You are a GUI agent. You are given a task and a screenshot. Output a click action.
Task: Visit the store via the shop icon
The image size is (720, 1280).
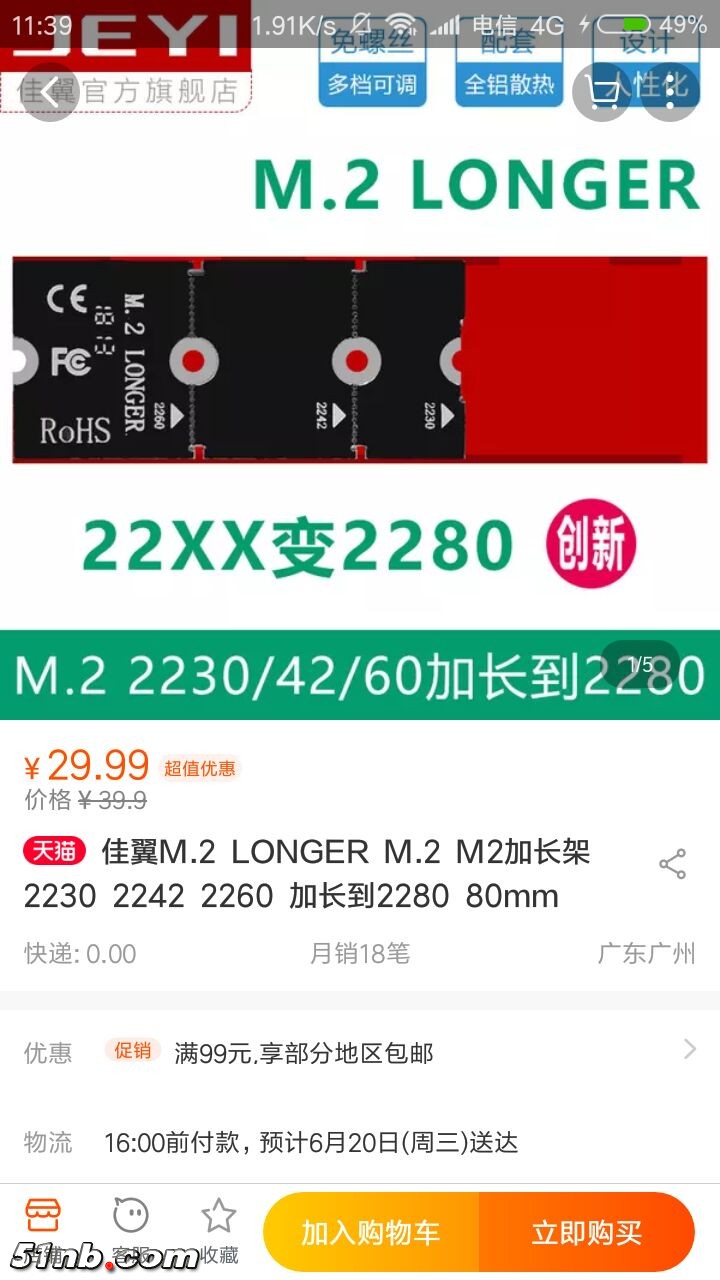click(43, 1231)
